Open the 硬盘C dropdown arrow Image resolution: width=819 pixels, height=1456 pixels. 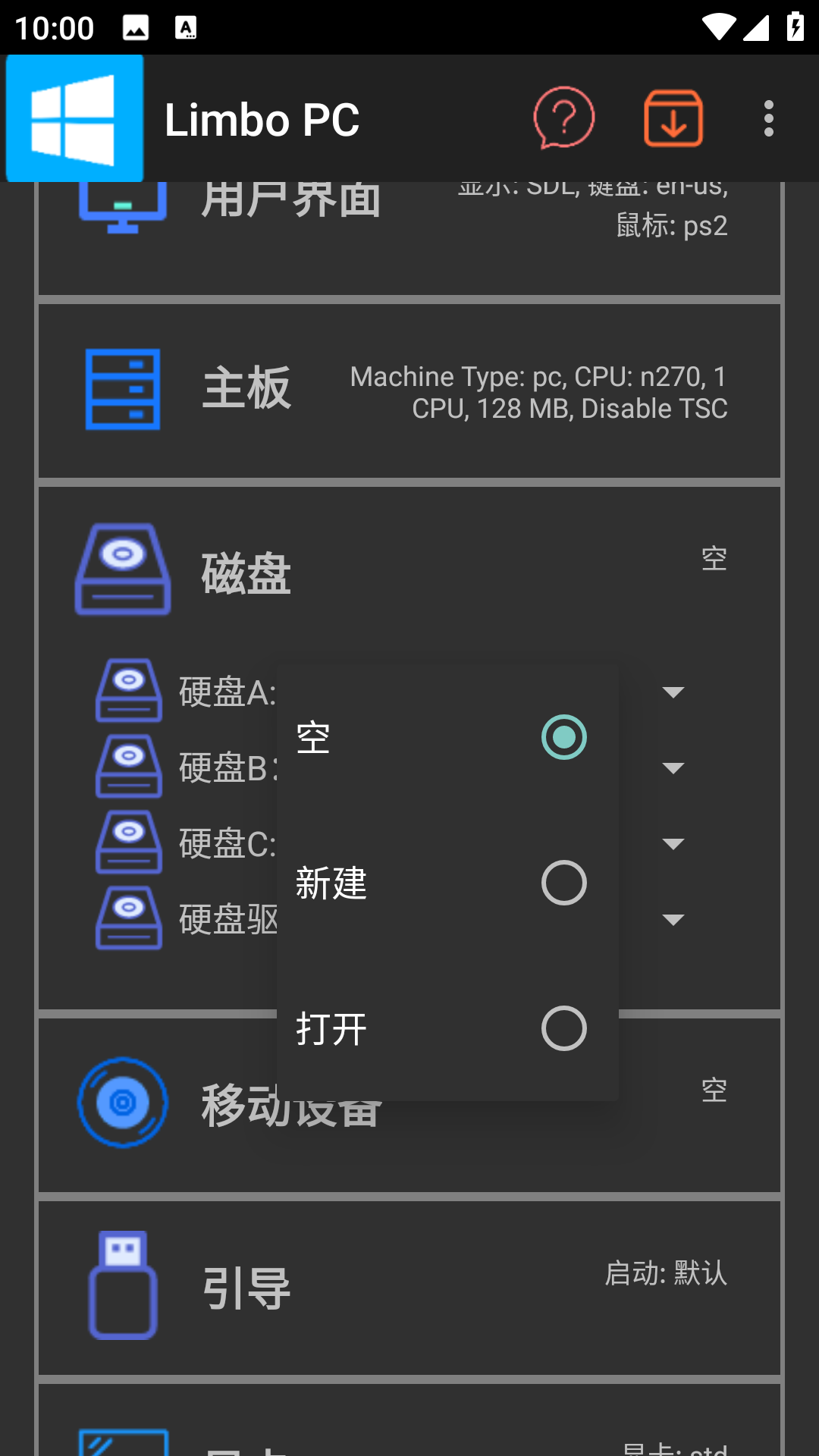pyautogui.click(x=673, y=843)
